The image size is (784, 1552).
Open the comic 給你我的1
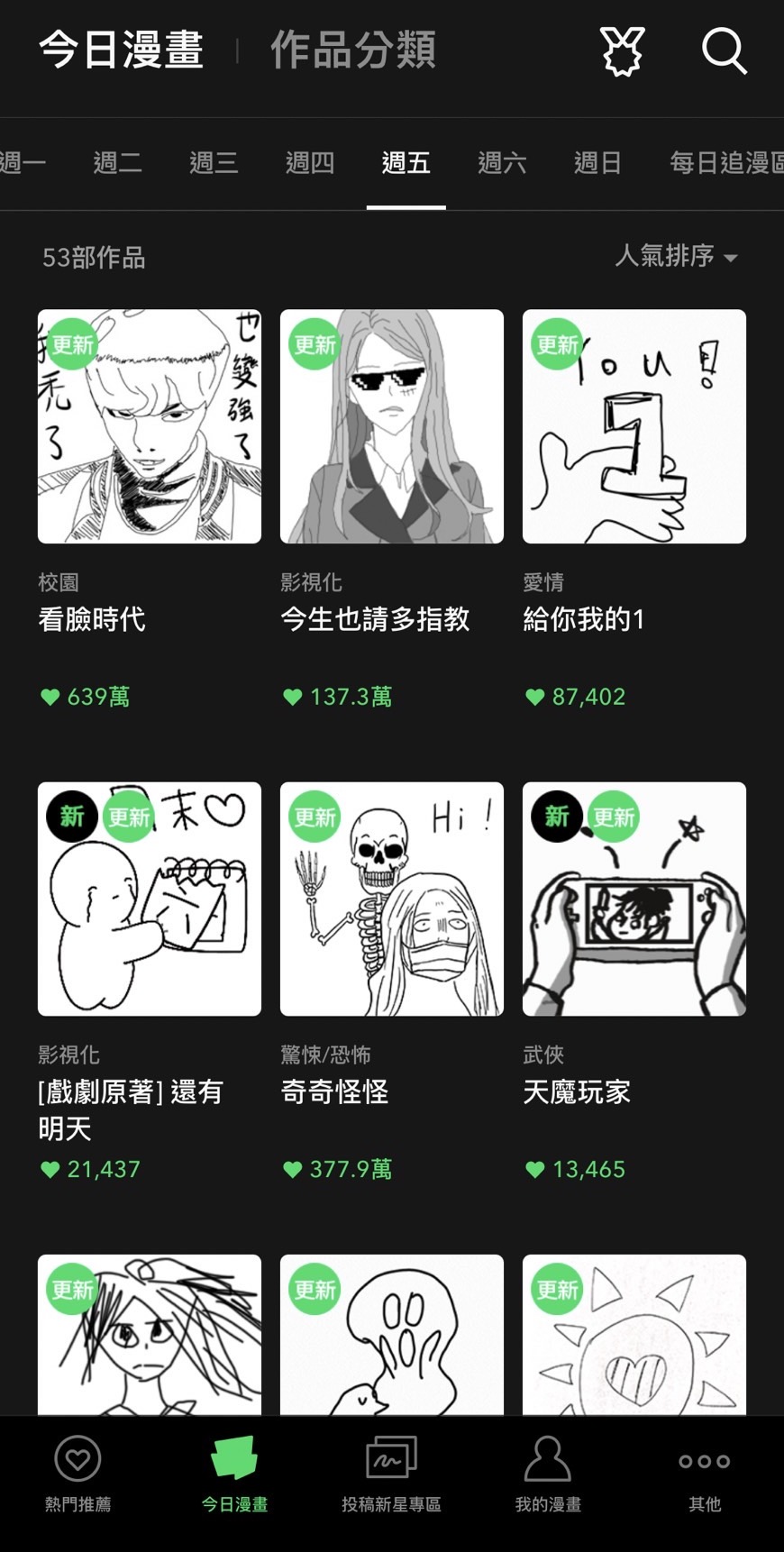click(634, 426)
